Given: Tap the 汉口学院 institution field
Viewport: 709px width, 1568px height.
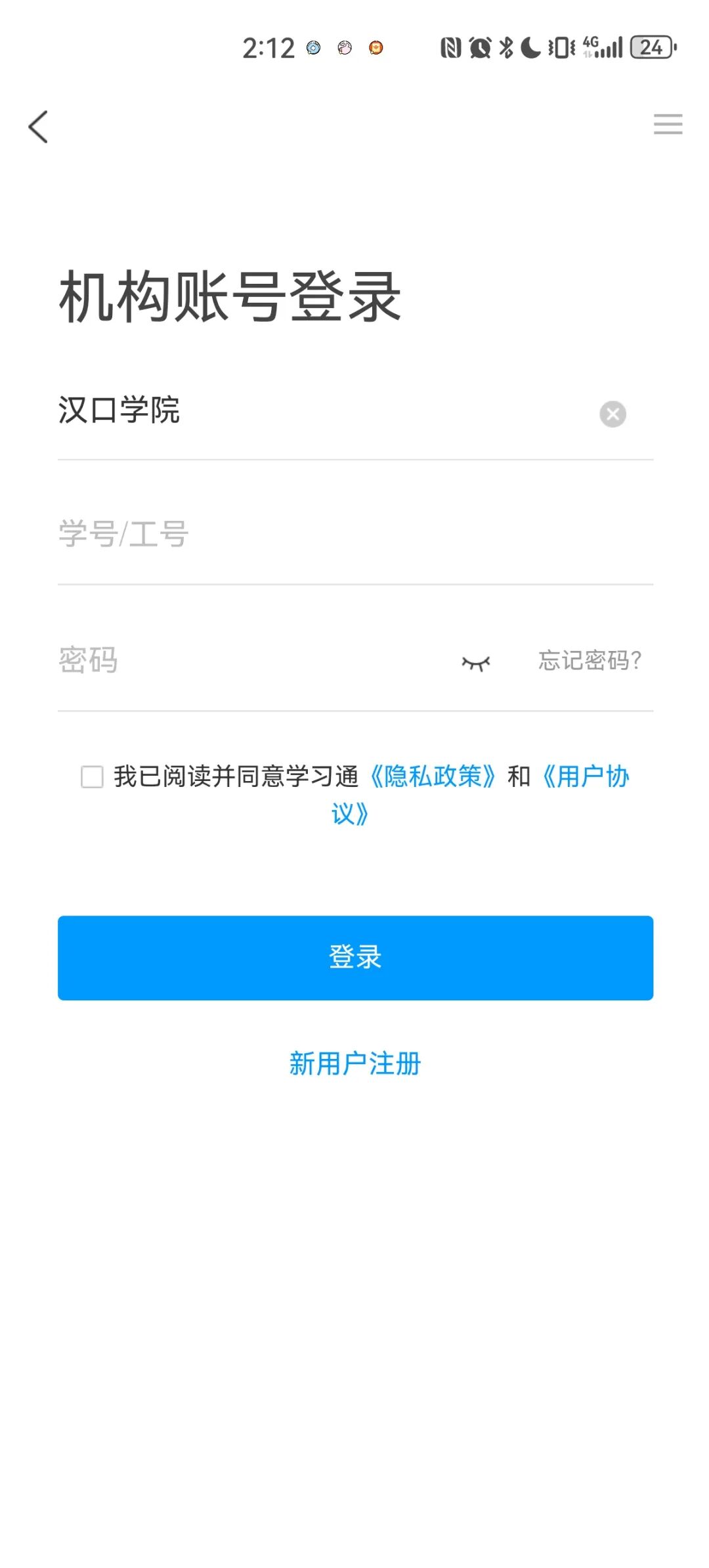Looking at the screenshot, I should (315, 412).
